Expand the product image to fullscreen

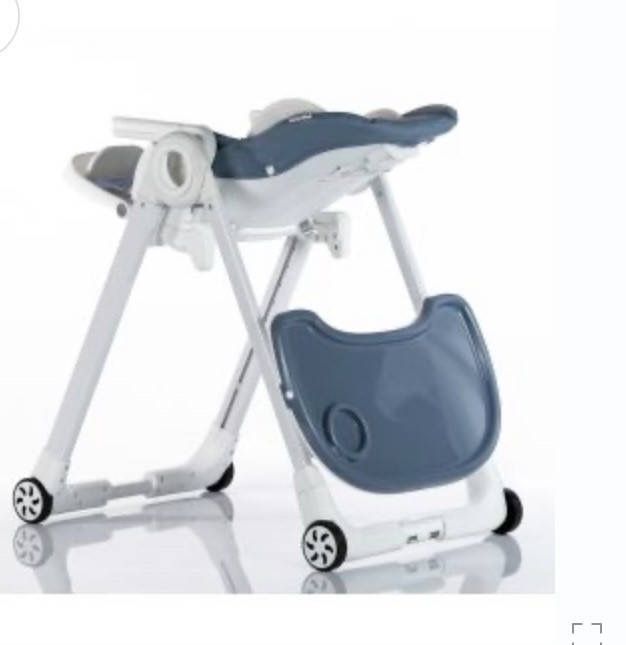click(587, 633)
